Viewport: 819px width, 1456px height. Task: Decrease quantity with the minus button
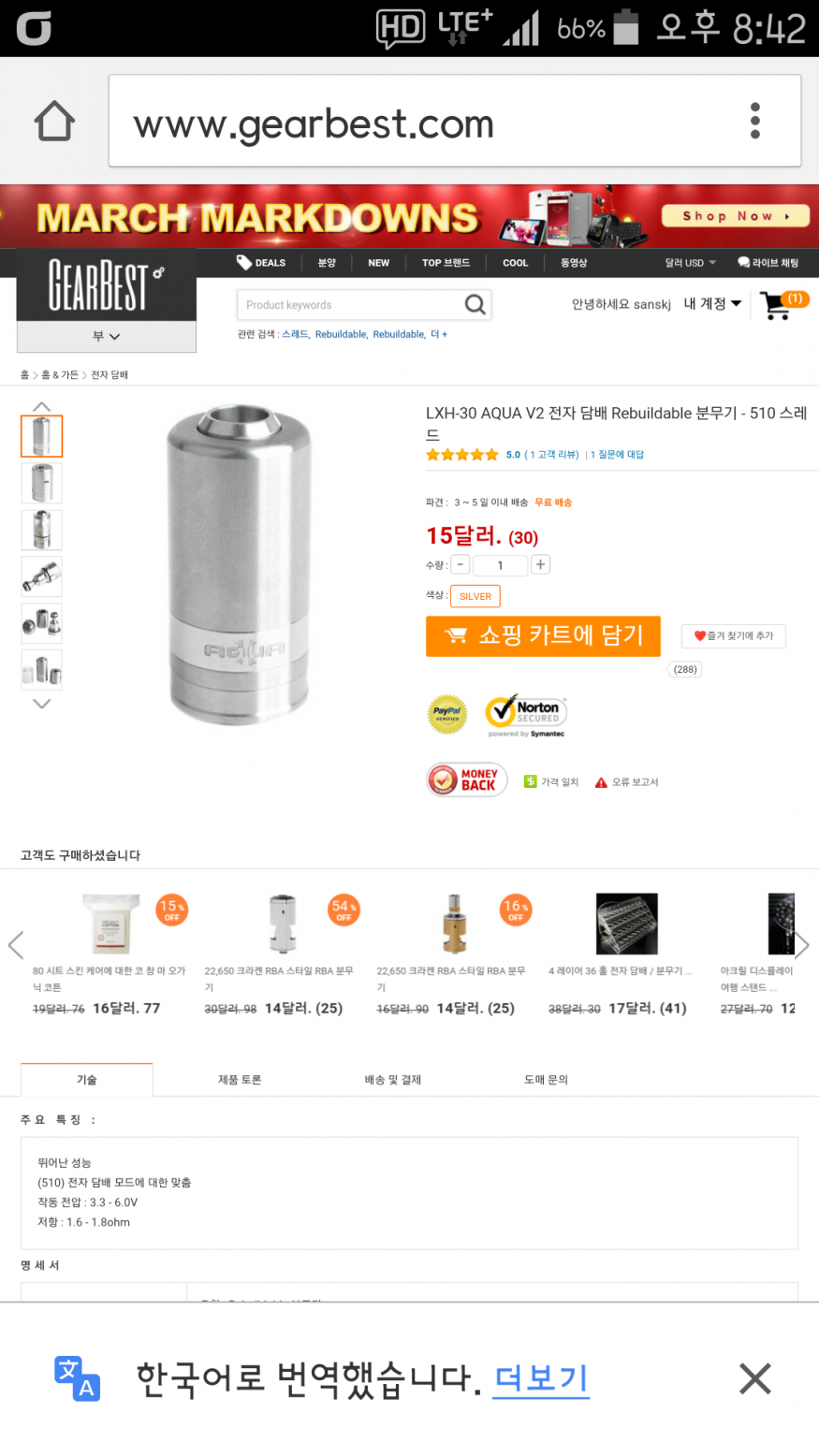pyautogui.click(x=461, y=564)
